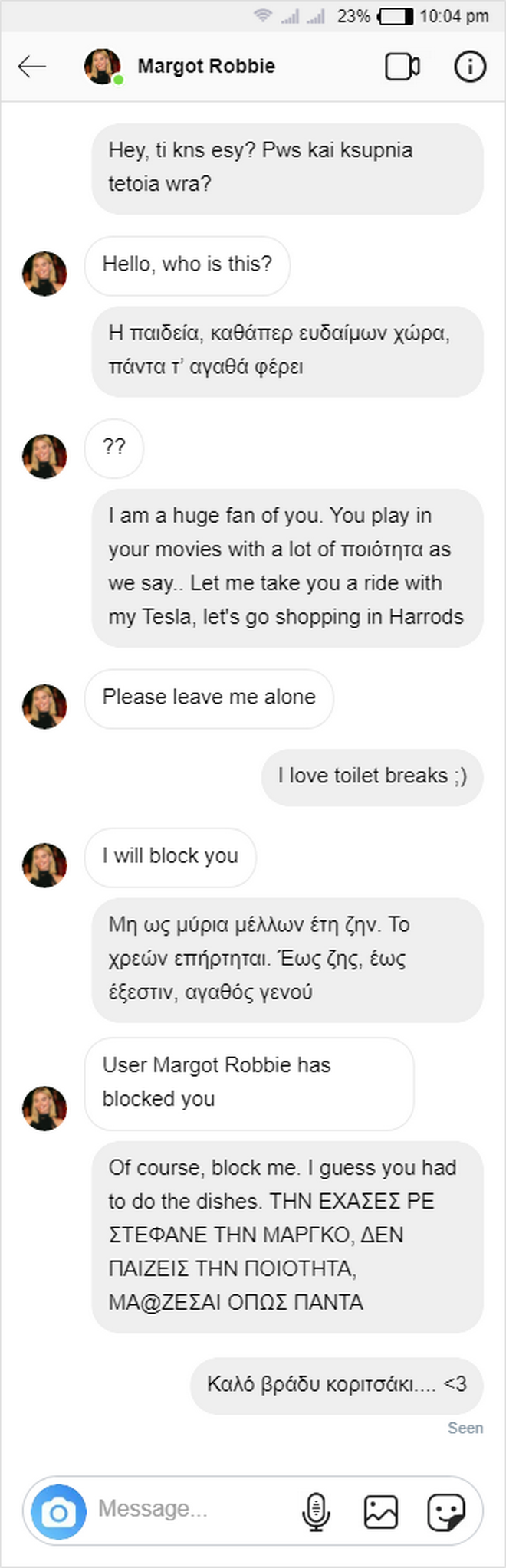Open Margot Robbie's profile from header
The height and width of the screenshot is (1568, 506).
click(205, 67)
